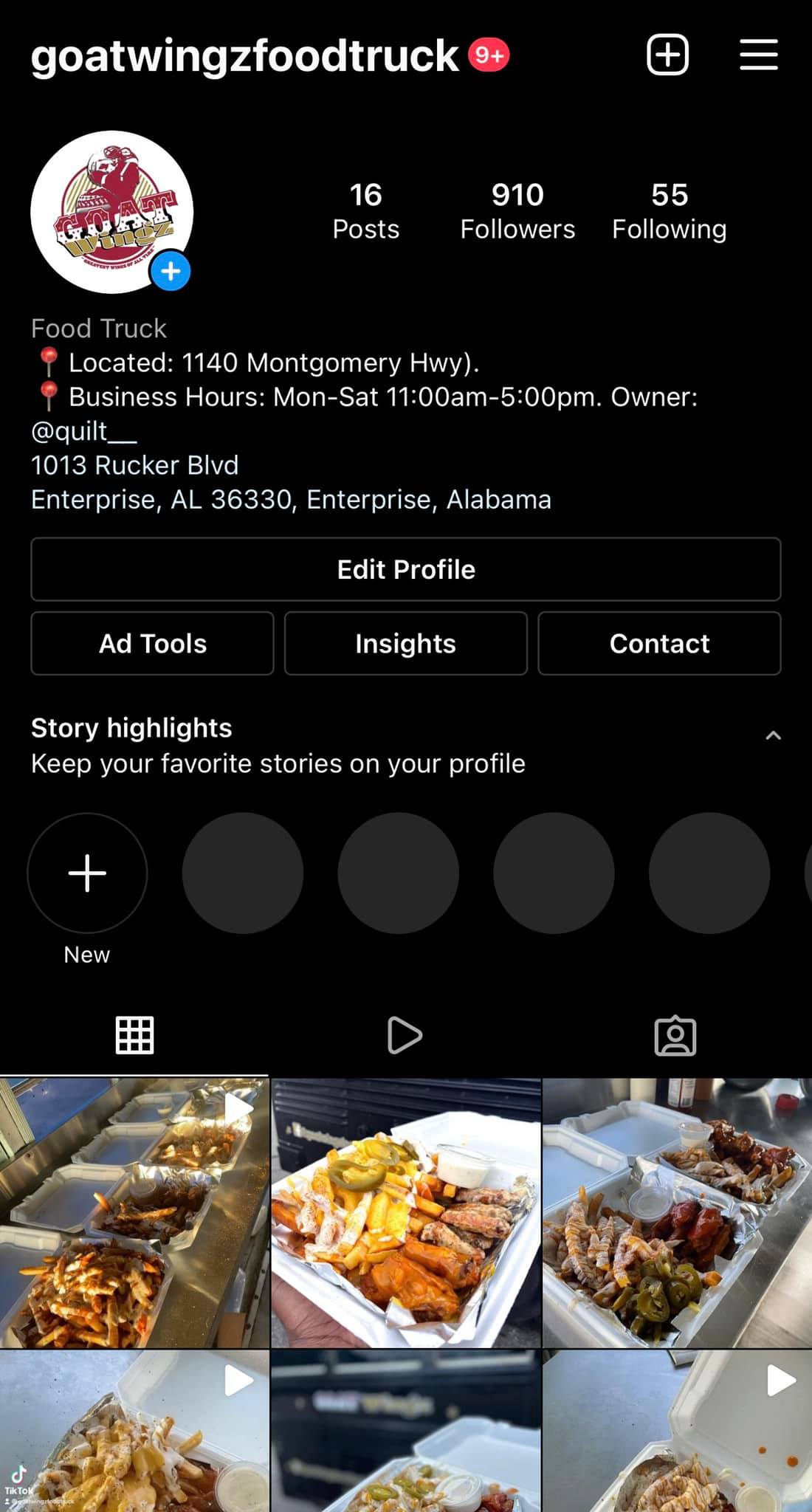Open the post with jalapeño cheese fries in hand

(x=406, y=1212)
